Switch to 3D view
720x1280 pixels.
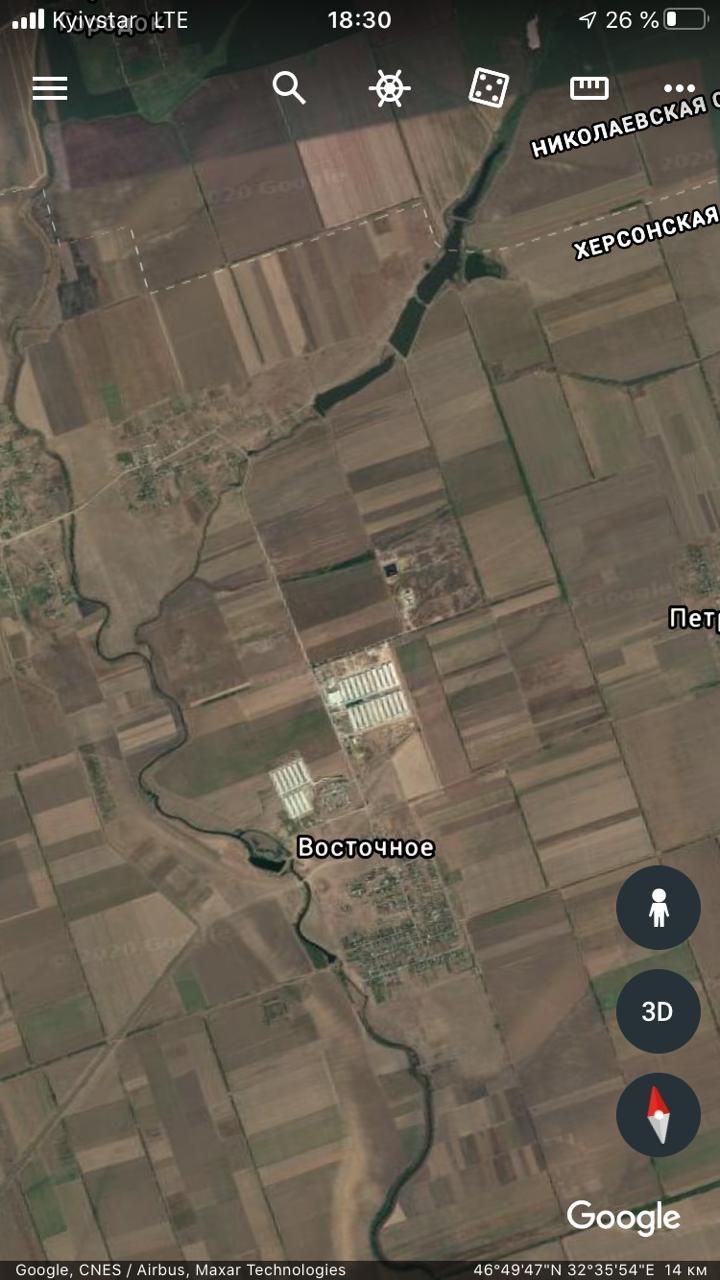pyautogui.click(x=658, y=1011)
